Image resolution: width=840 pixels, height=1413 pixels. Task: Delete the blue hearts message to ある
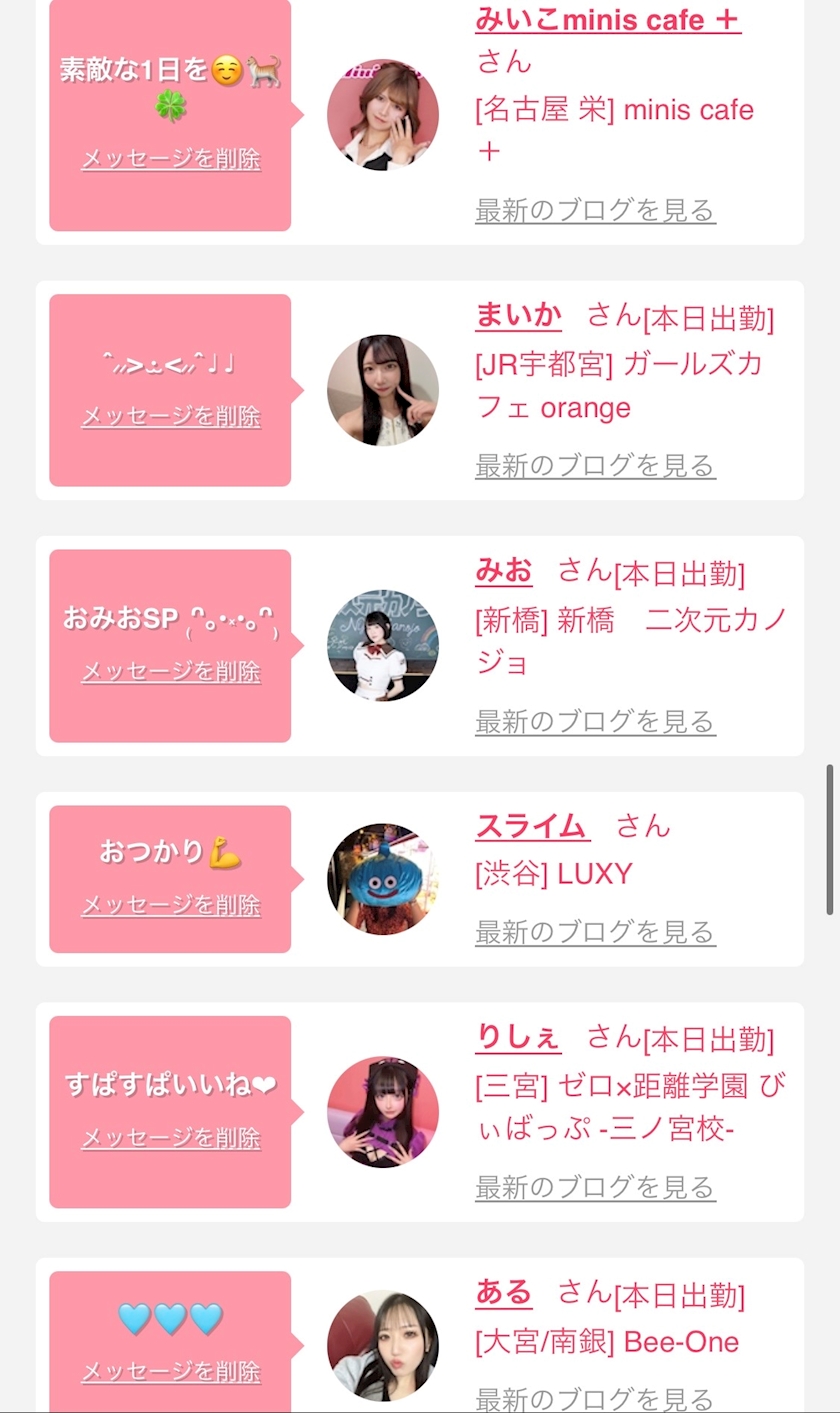tap(171, 1372)
